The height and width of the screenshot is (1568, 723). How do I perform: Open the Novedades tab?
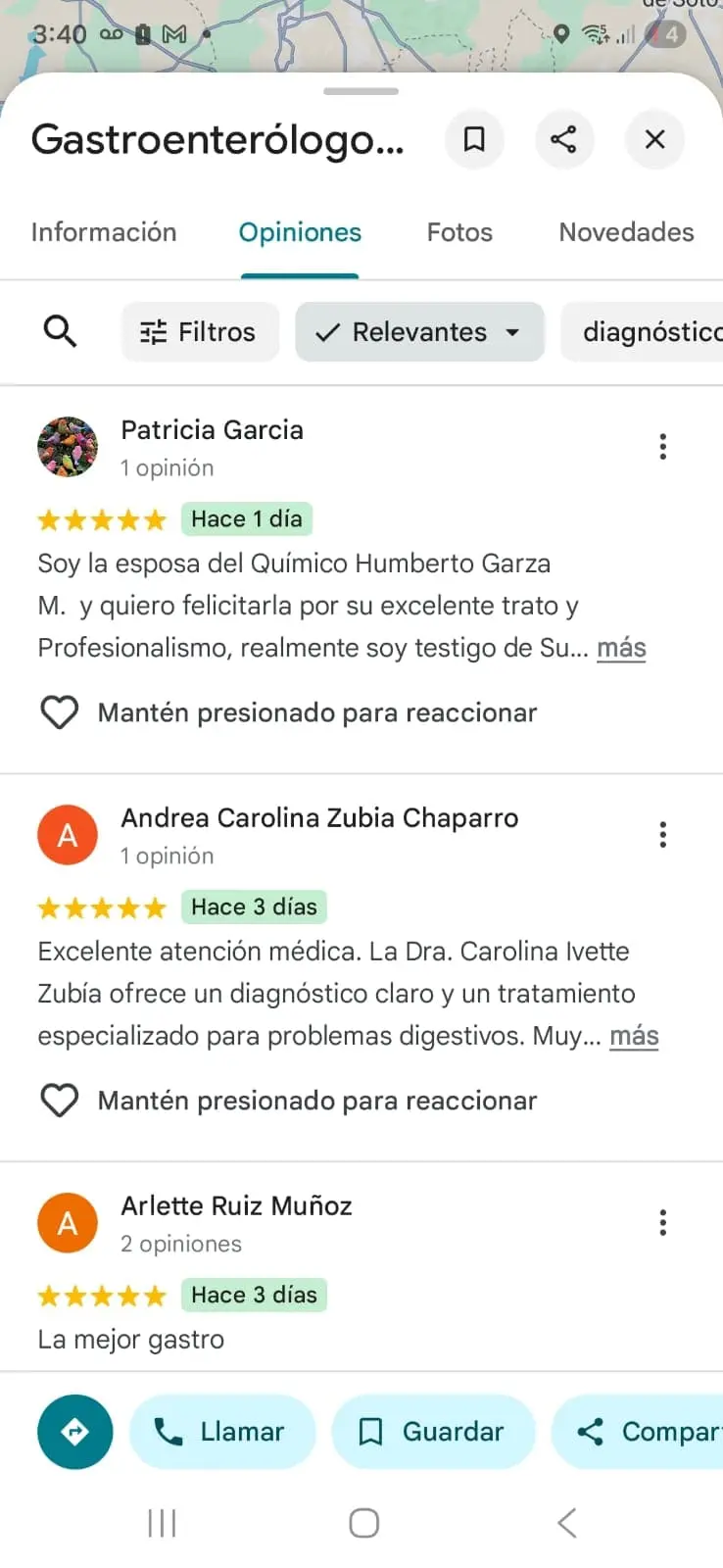tap(626, 232)
